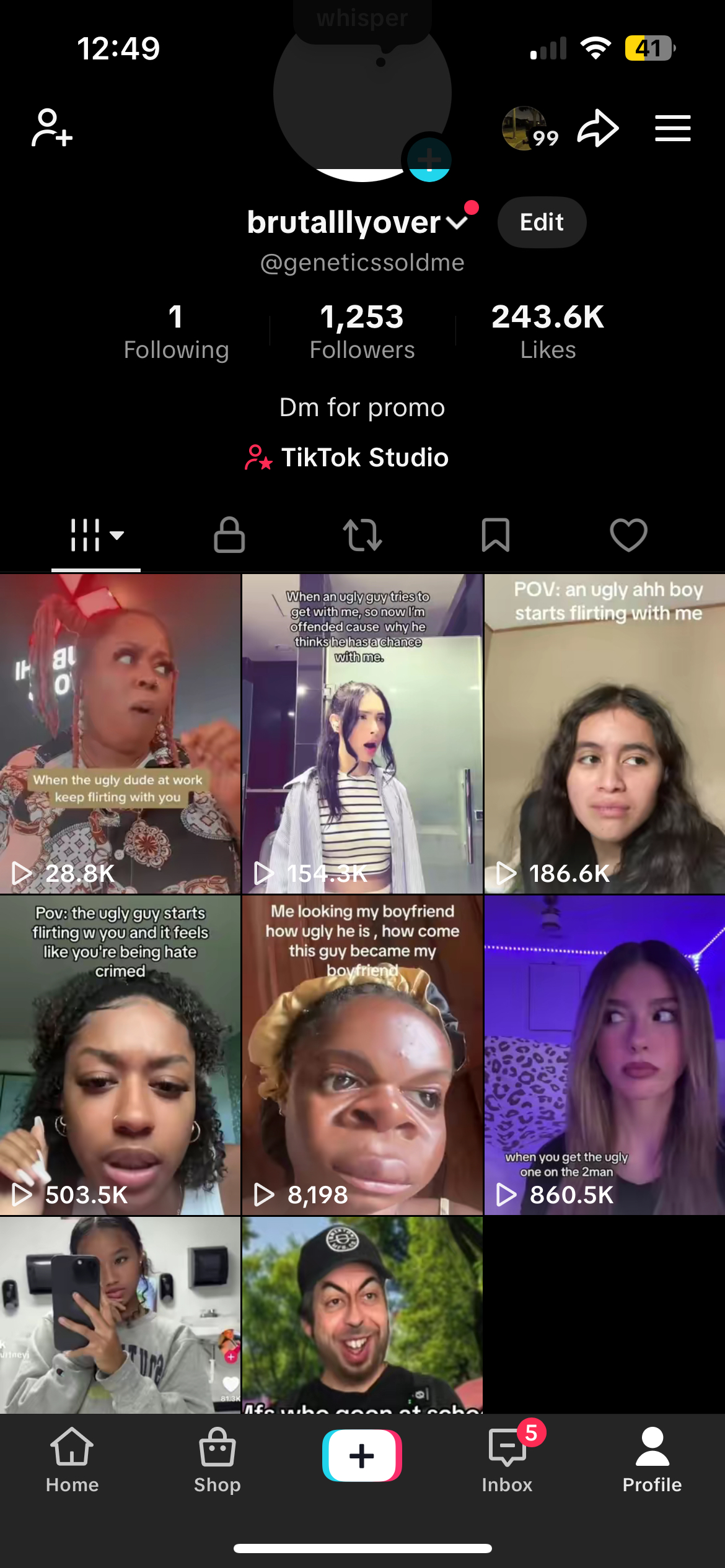
Task: Switch to the liked videos heart tab
Action: click(629, 534)
